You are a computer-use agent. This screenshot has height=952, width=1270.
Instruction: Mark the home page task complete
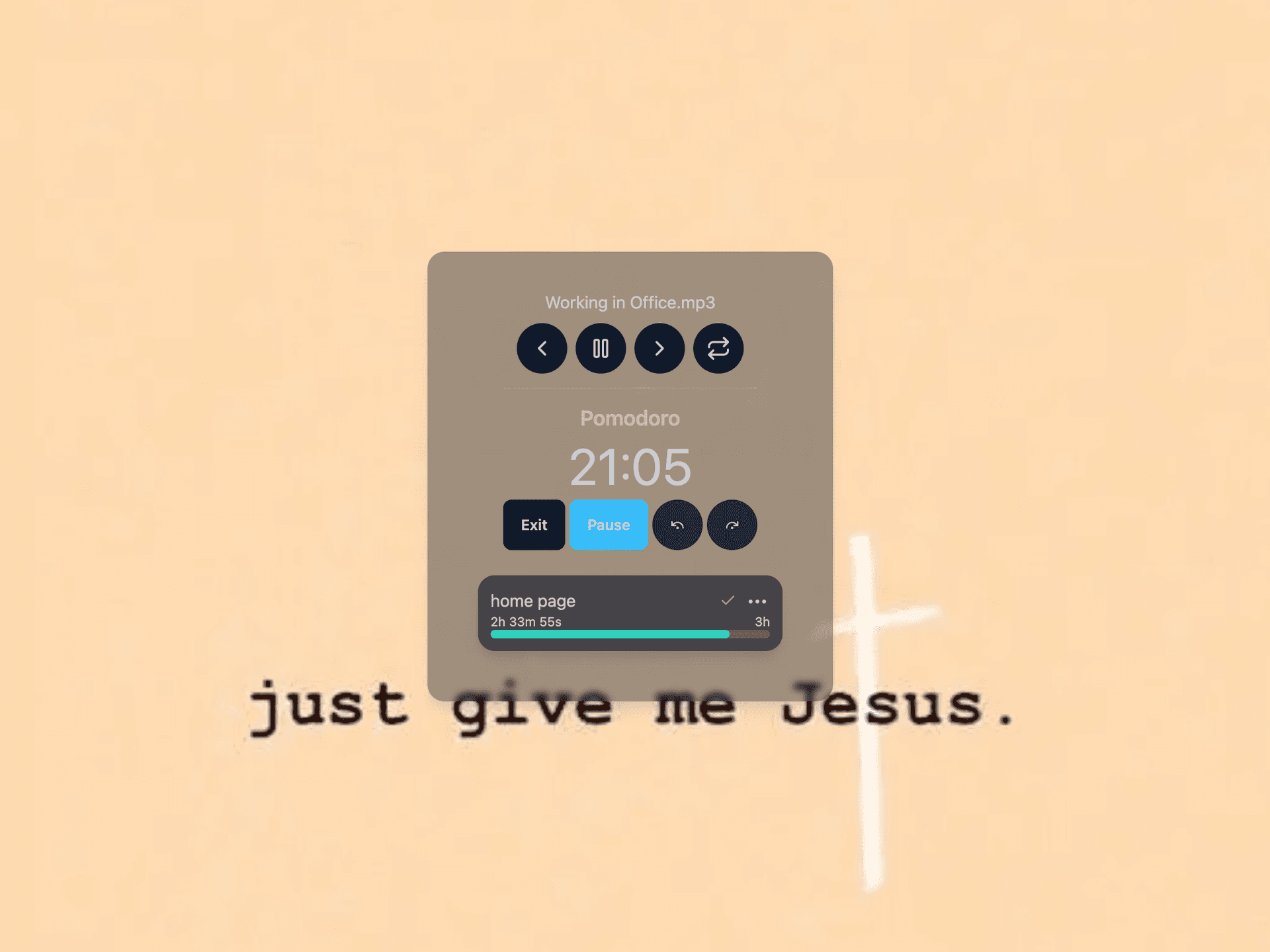click(x=728, y=601)
